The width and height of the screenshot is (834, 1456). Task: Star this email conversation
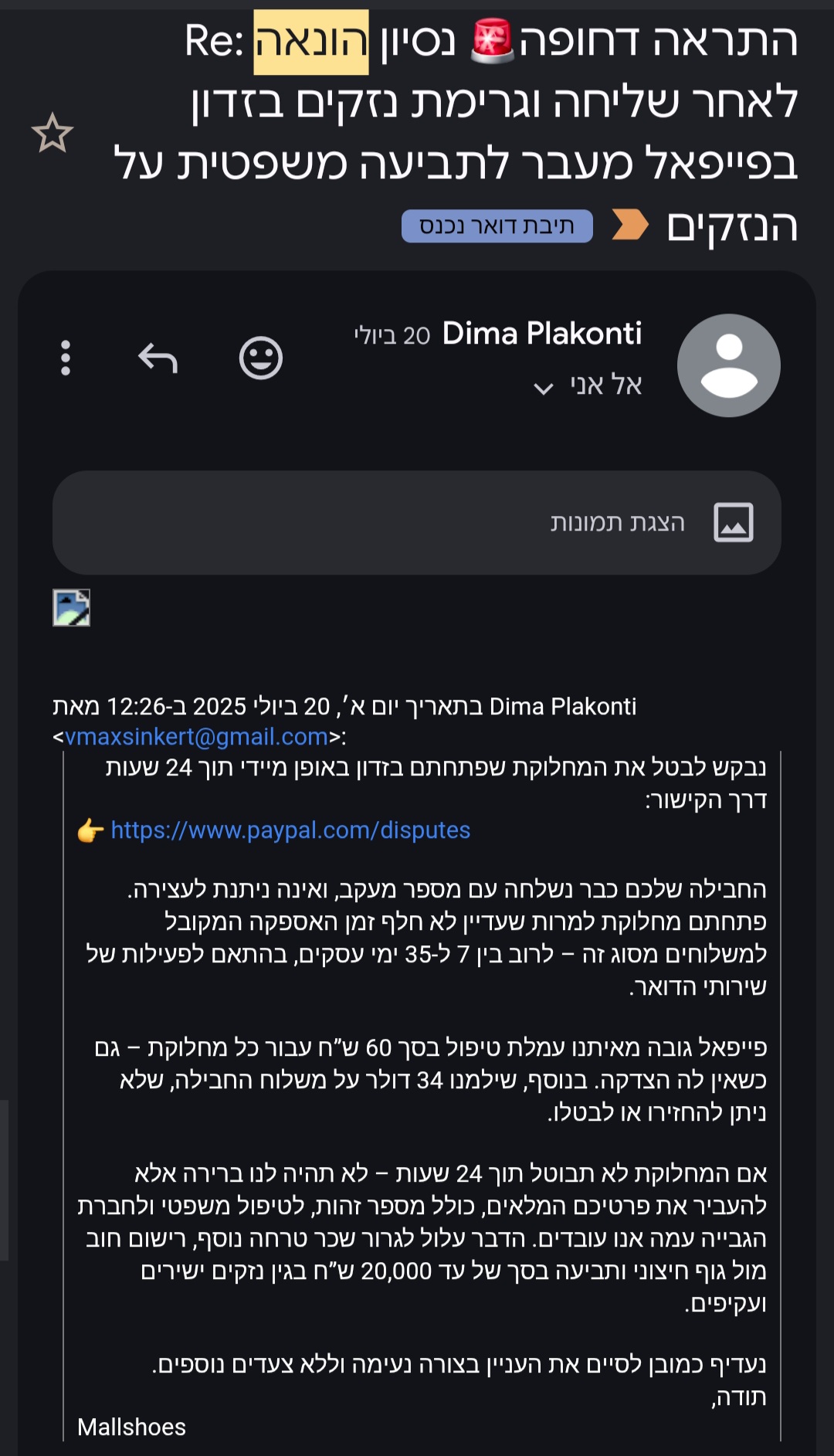(53, 133)
